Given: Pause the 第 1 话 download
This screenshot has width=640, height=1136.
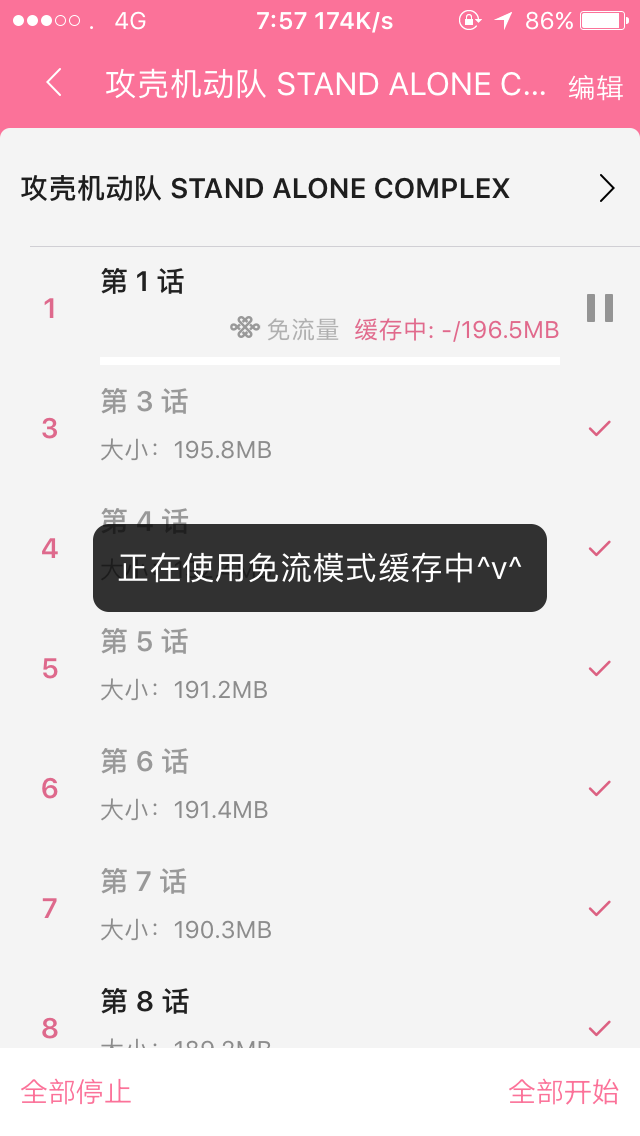Looking at the screenshot, I should (x=599, y=308).
